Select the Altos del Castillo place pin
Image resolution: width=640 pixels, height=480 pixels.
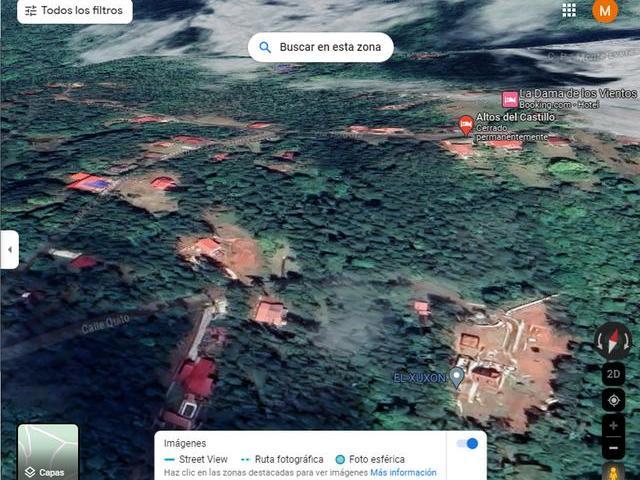466,124
